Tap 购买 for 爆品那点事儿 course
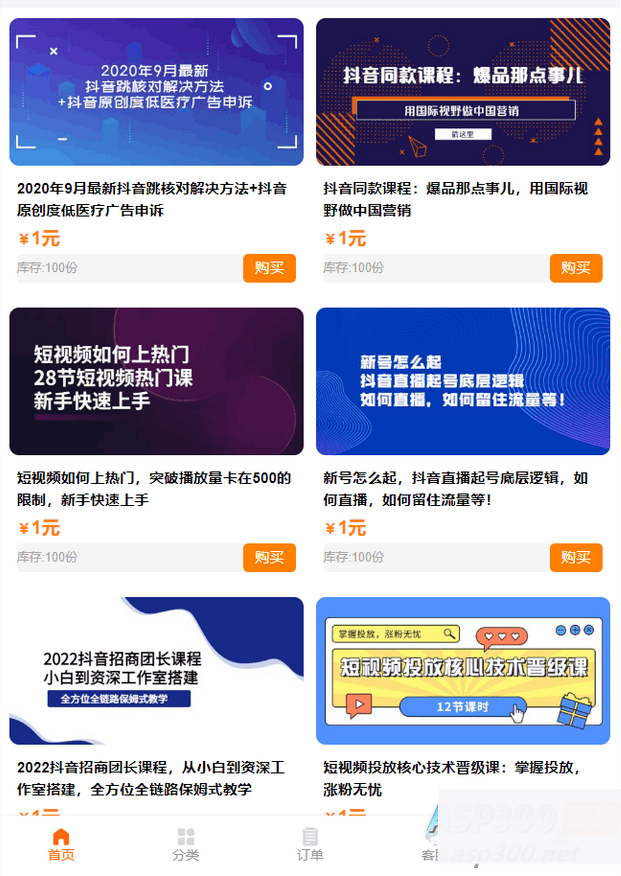621x876 pixels. click(576, 268)
